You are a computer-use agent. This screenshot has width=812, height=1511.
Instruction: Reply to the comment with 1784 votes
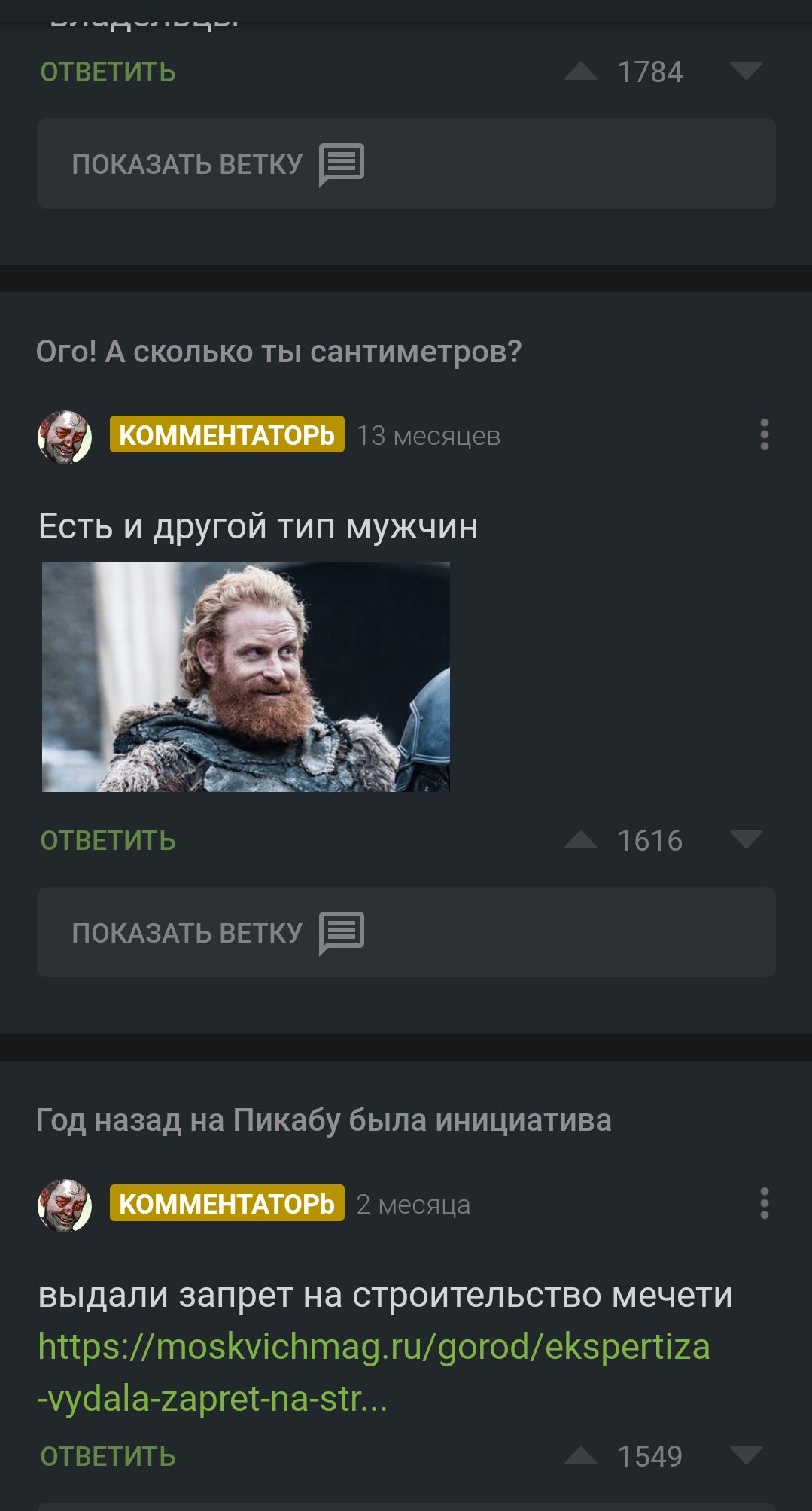[108, 72]
